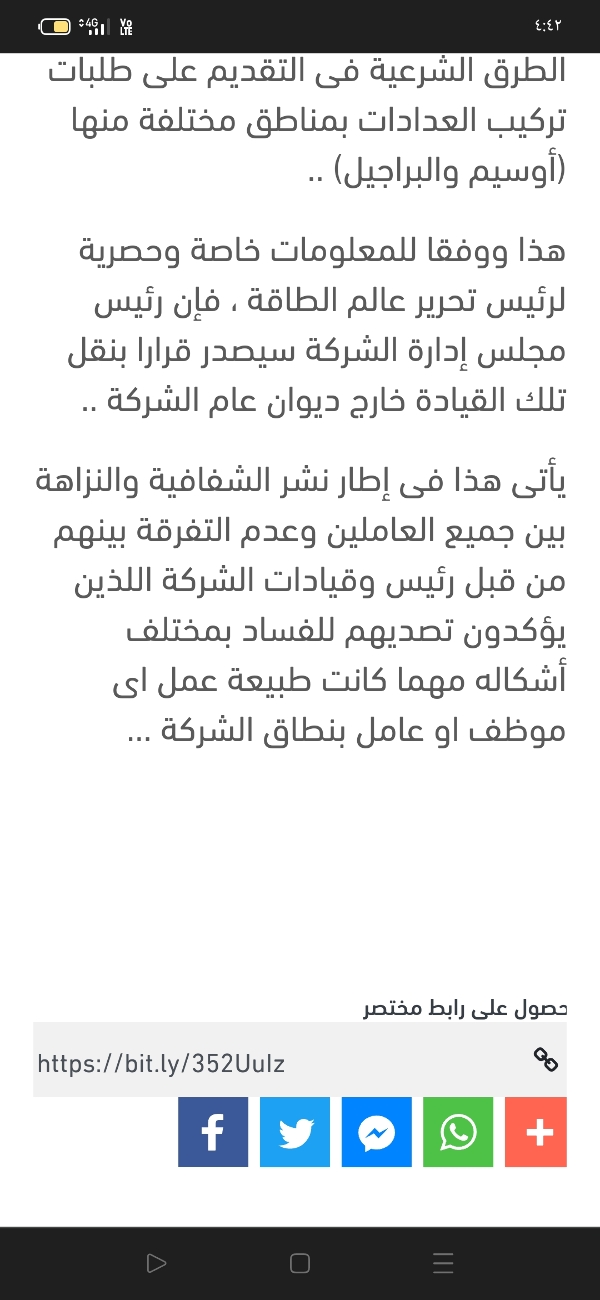Copy short link using the chain icon

(545, 1060)
